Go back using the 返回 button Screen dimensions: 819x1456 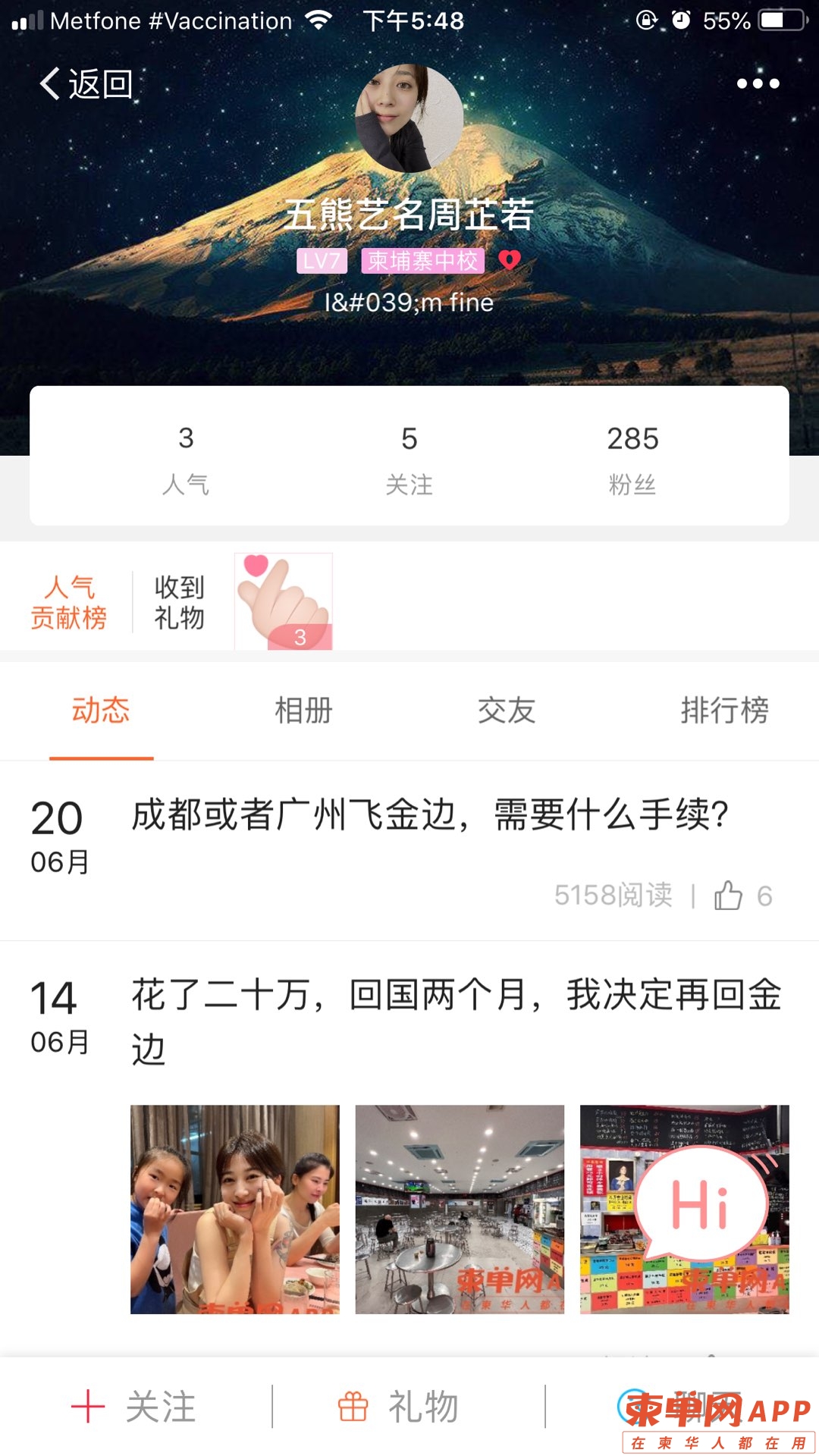tap(86, 83)
